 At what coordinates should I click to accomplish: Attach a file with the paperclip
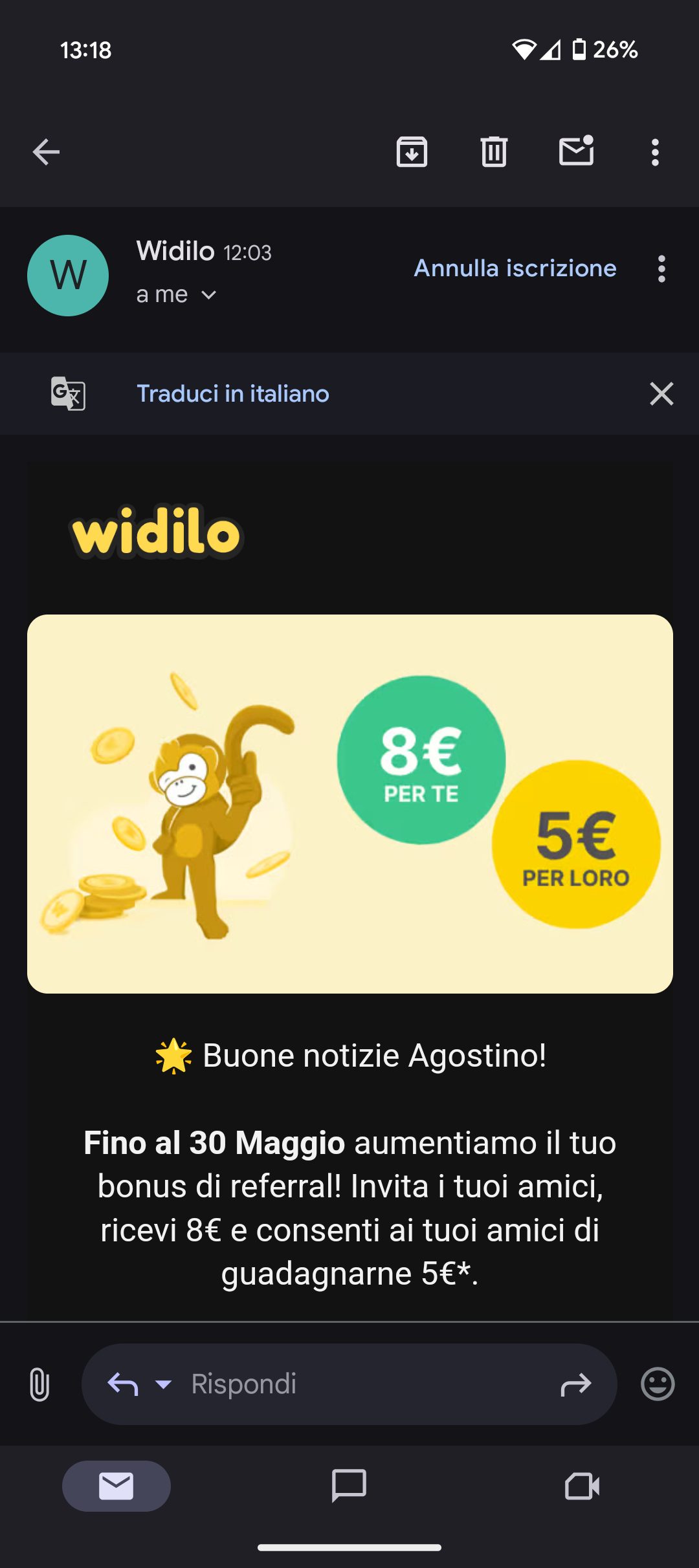pyautogui.click(x=39, y=1384)
